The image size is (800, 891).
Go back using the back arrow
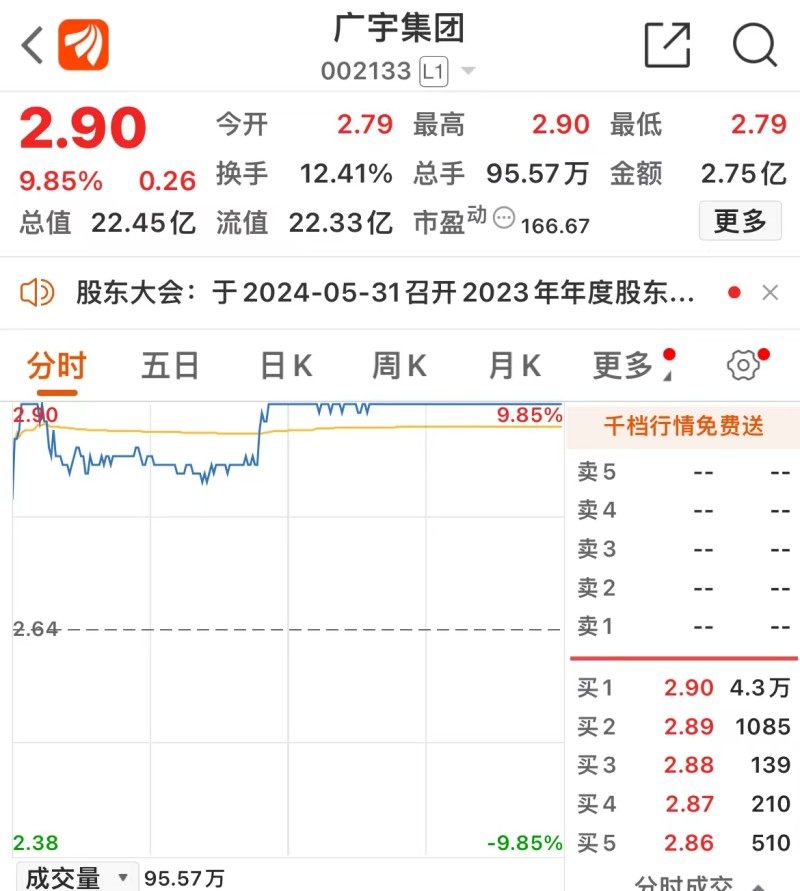[32, 45]
